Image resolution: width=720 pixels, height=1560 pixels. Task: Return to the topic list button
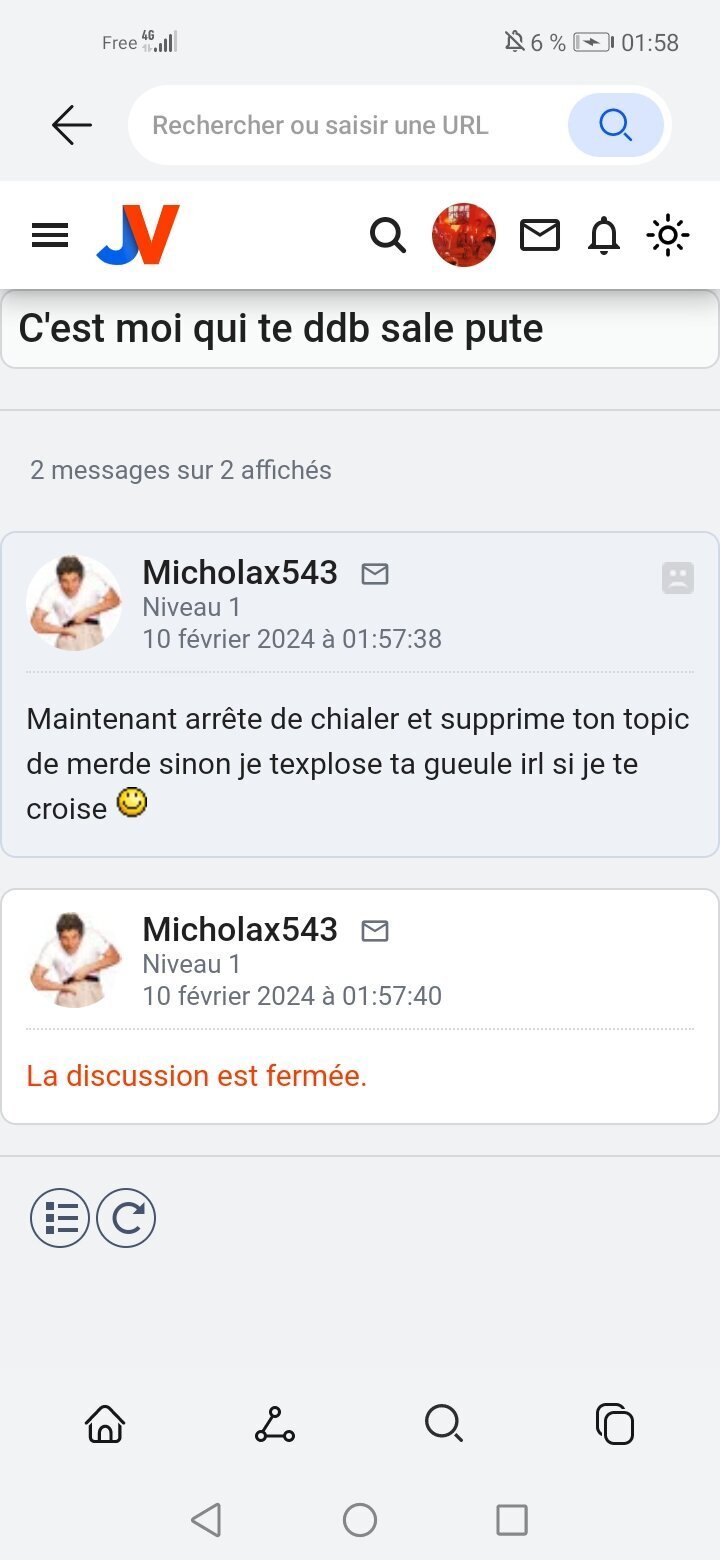(60, 1218)
